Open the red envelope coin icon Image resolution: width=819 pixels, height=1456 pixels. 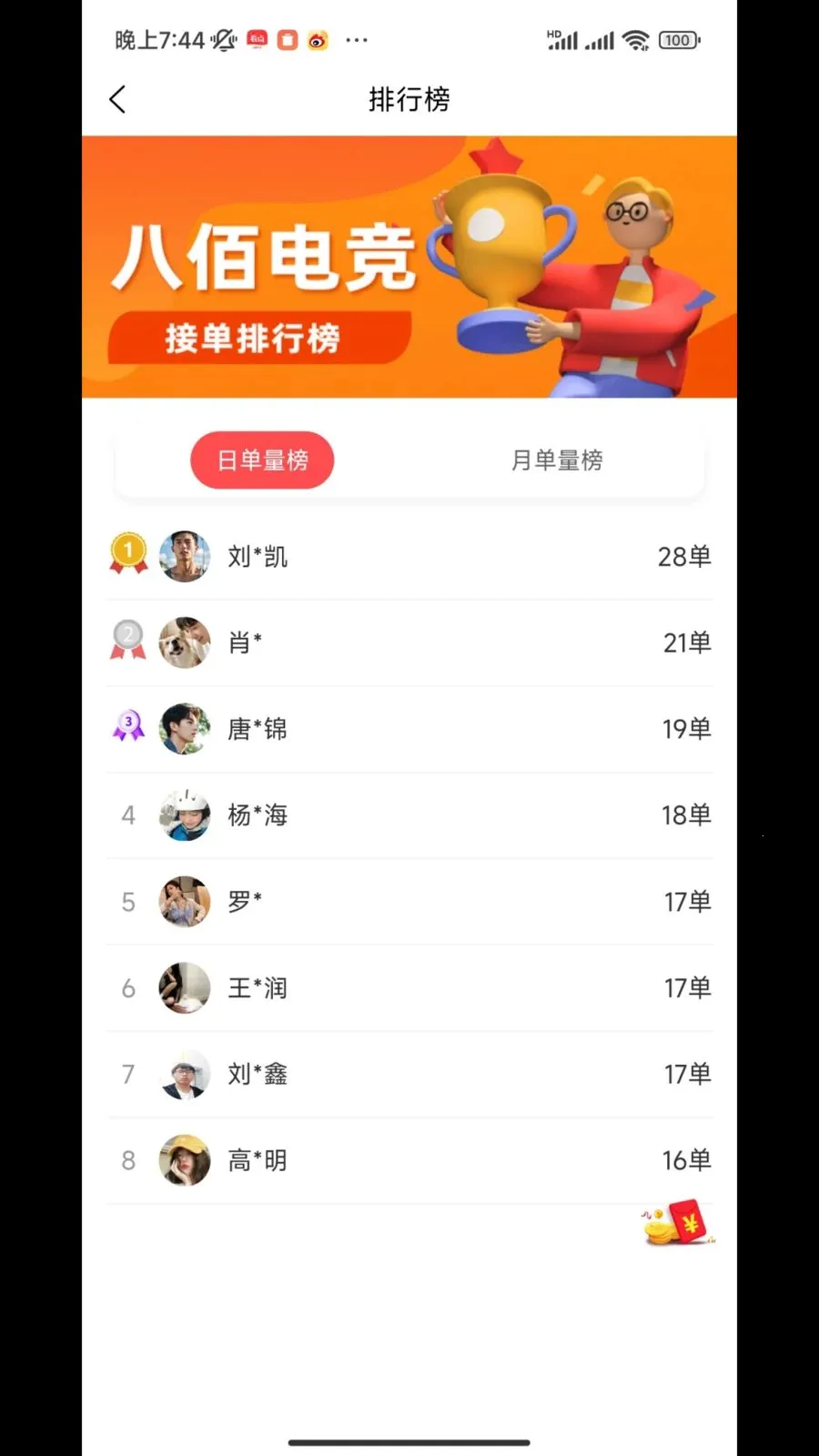(x=679, y=1223)
